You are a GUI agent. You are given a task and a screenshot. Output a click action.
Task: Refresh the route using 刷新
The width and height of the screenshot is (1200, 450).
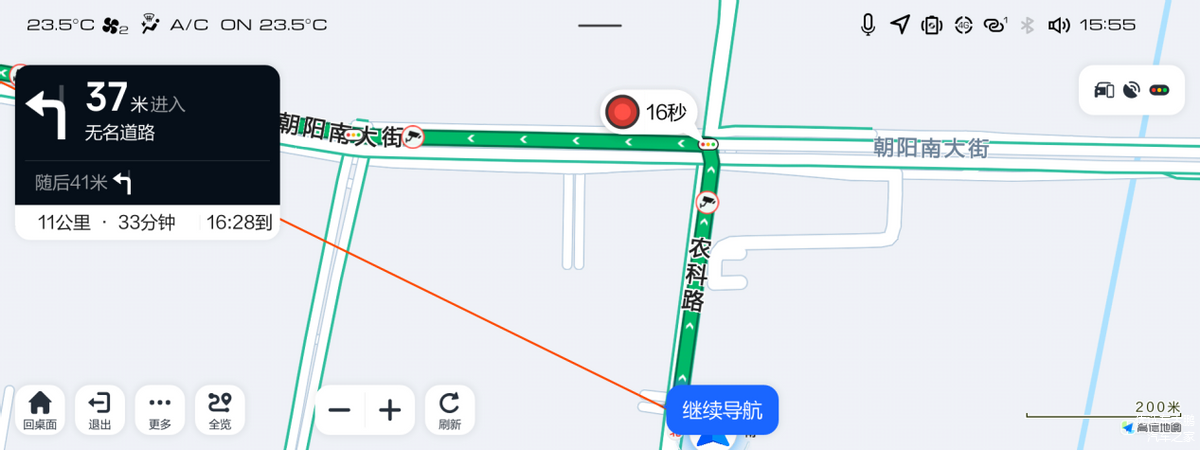tap(450, 410)
